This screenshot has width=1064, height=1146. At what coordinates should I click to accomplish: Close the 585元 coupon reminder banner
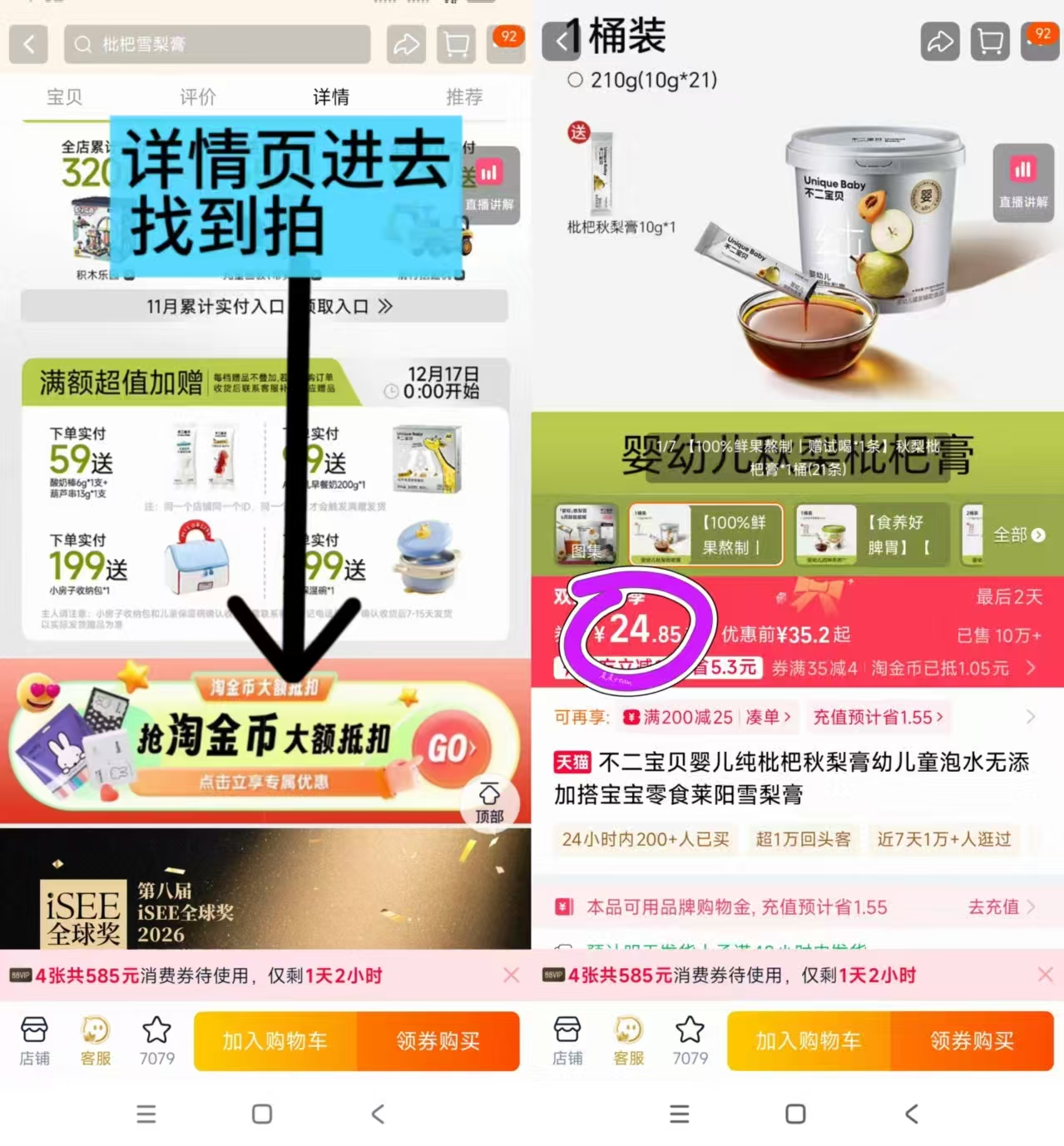1046,974
